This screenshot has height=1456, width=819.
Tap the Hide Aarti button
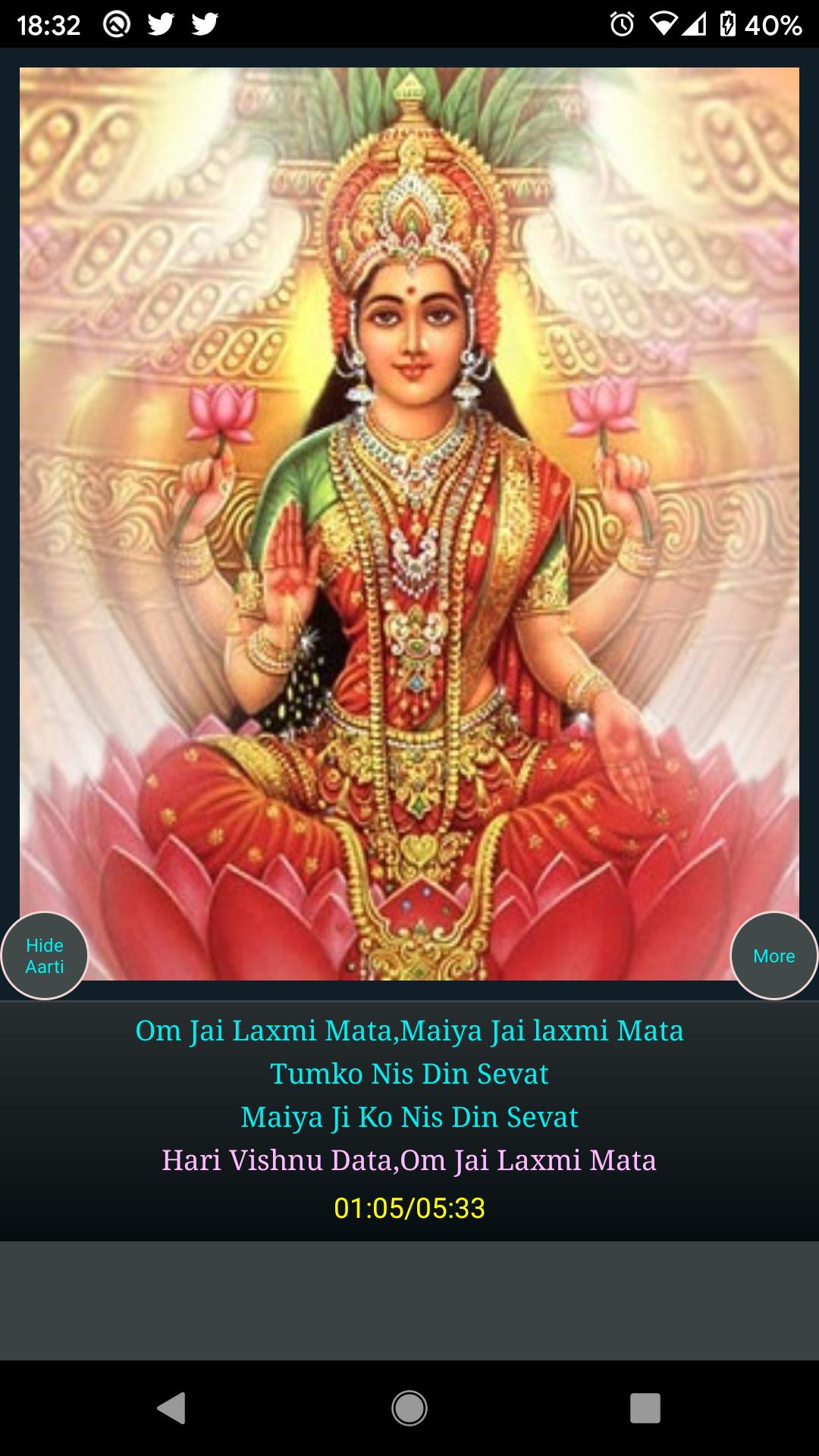(x=45, y=955)
